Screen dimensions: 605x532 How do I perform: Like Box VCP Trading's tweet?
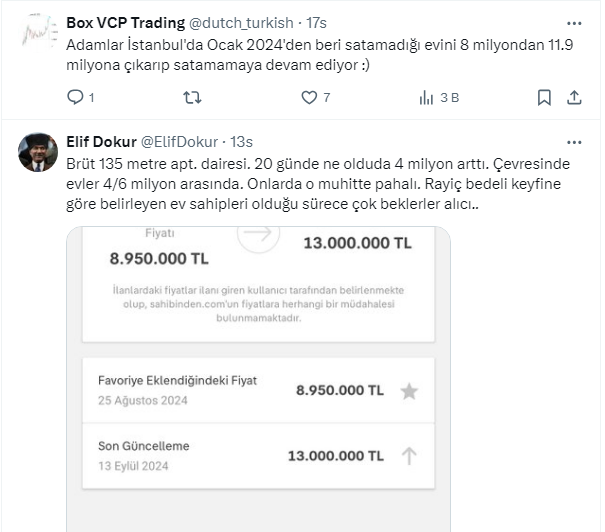pos(310,97)
